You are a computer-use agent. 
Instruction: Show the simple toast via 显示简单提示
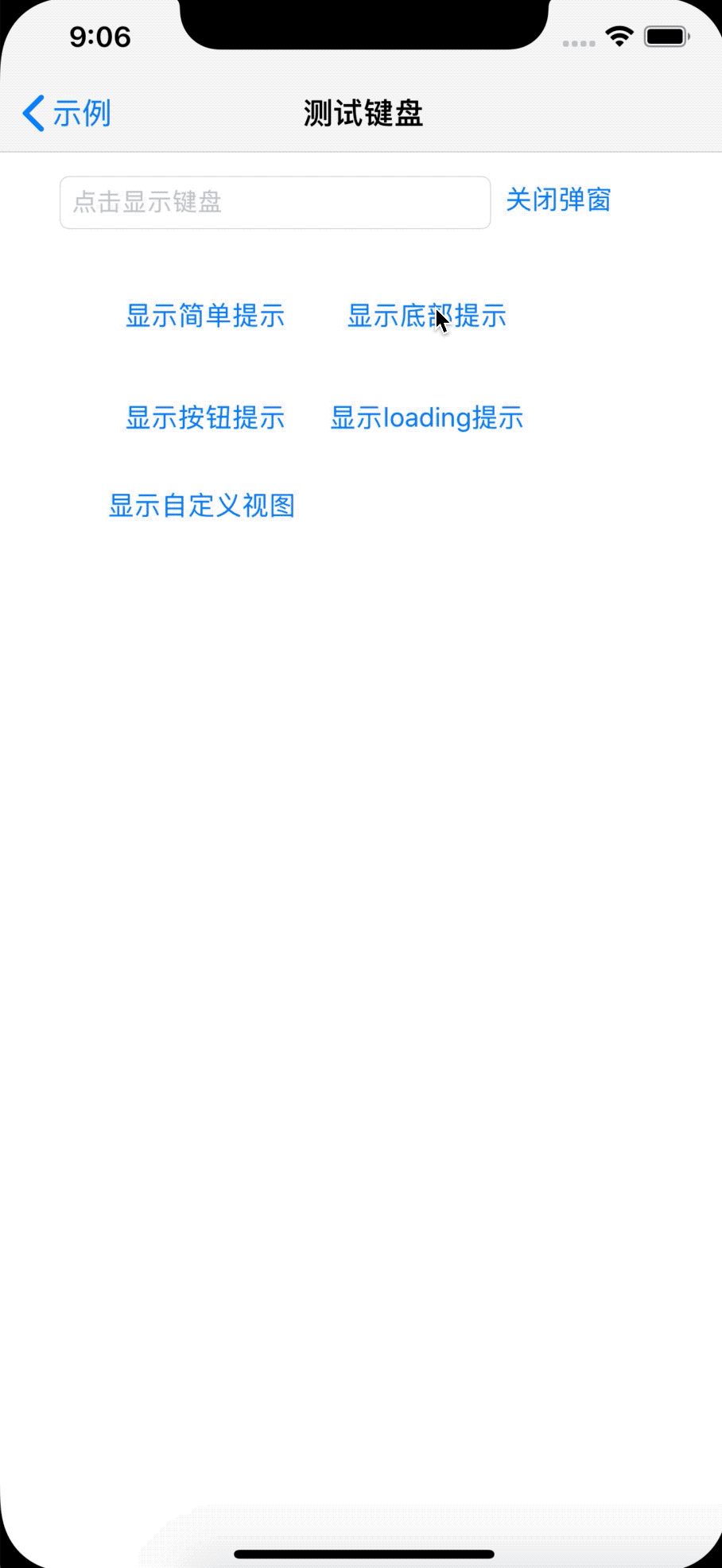click(205, 316)
